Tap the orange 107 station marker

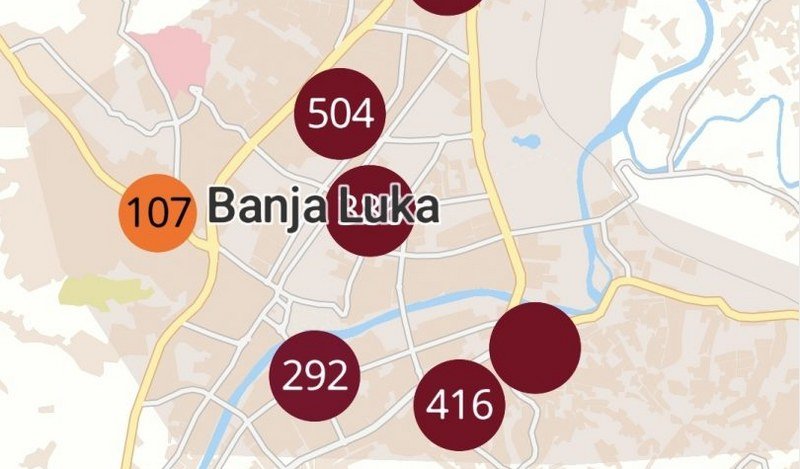click(159, 212)
